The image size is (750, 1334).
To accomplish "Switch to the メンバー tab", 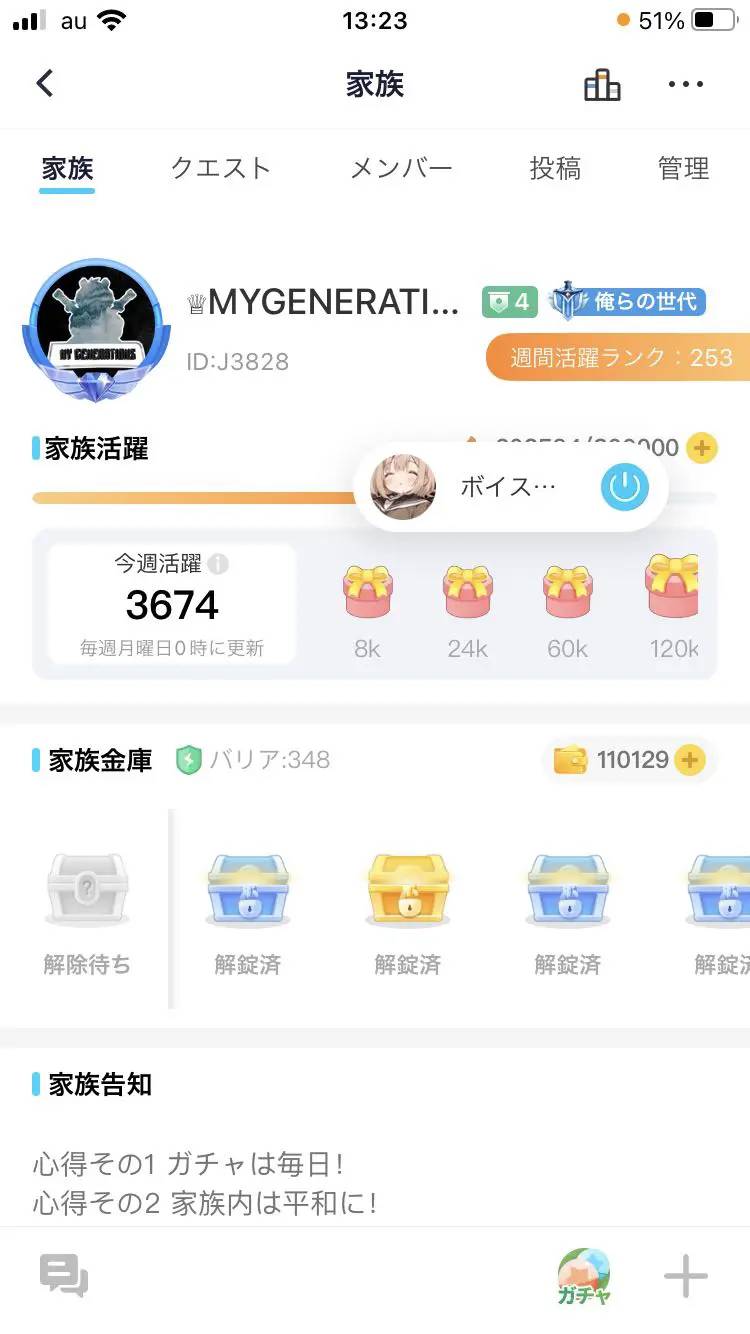I will pos(401,168).
